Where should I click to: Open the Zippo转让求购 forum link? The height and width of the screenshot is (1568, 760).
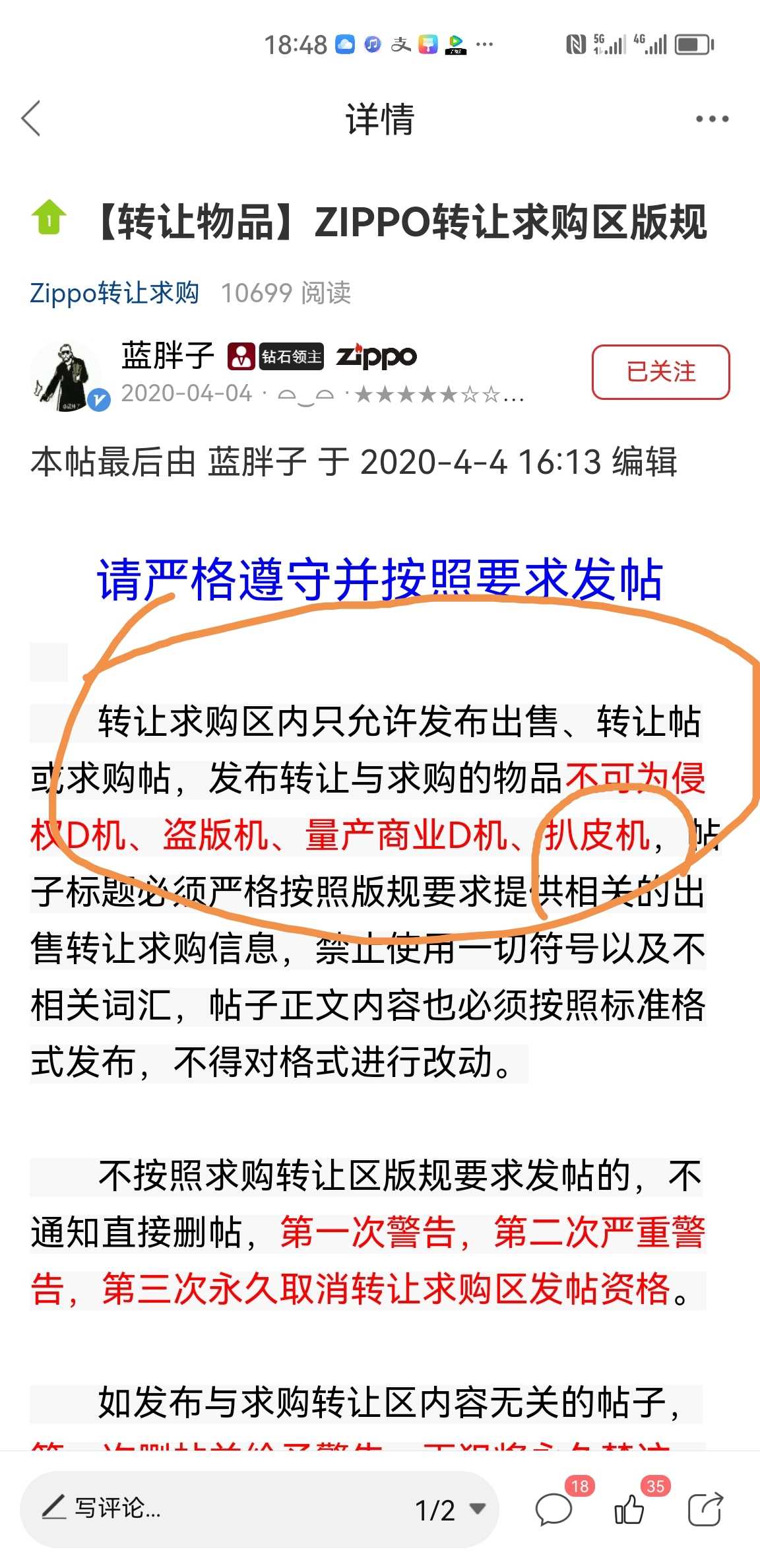pyautogui.click(x=114, y=292)
